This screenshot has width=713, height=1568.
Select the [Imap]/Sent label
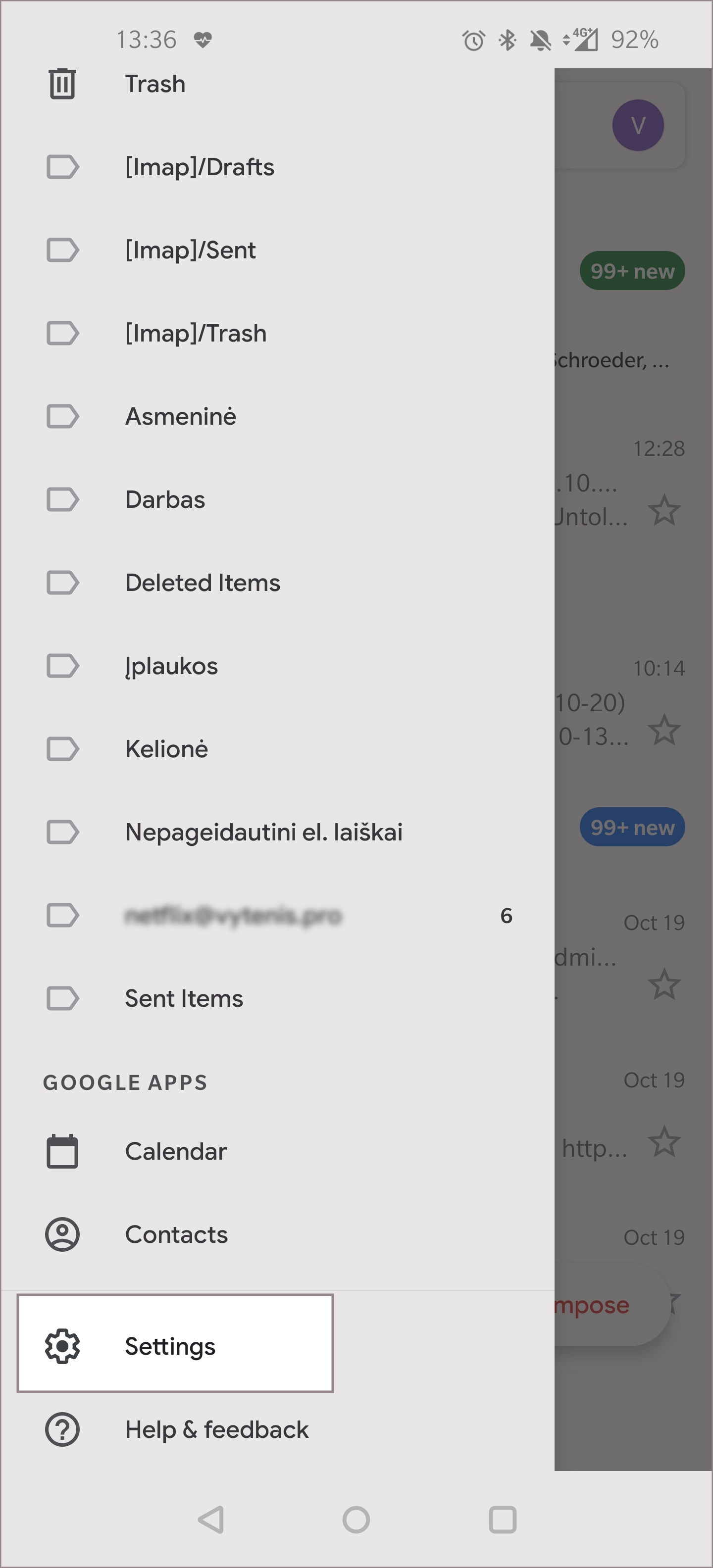(190, 250)
